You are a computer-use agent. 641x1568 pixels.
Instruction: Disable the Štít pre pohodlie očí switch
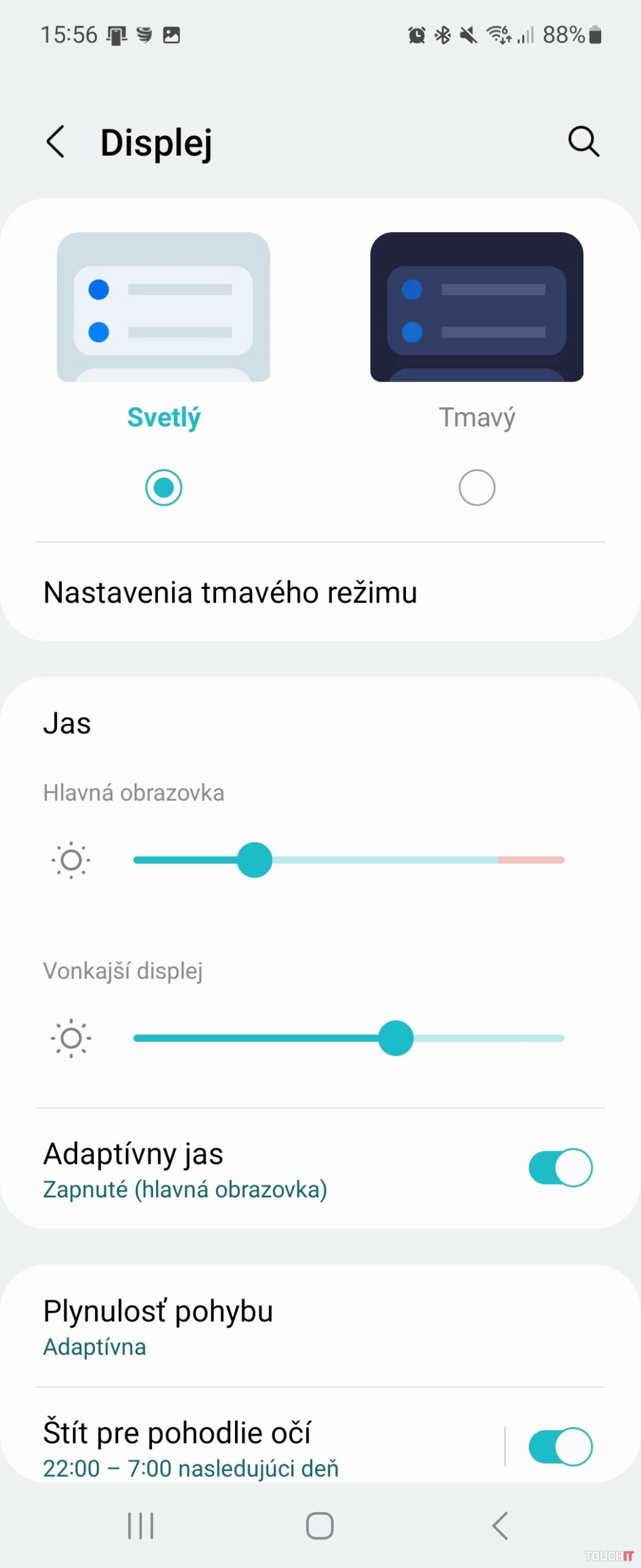tap(560, 1447)
